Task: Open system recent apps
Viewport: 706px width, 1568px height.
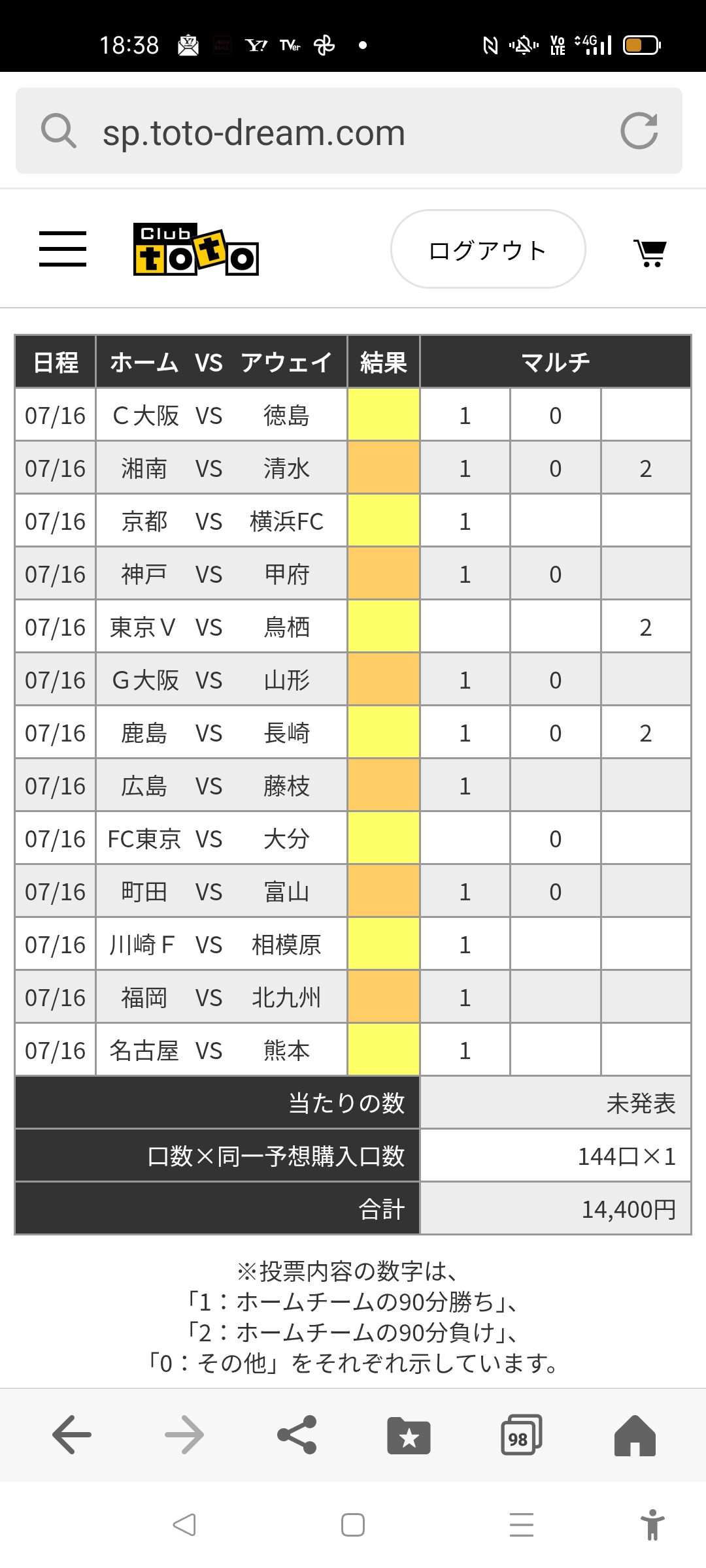Action: click(x=522, y=1525)
